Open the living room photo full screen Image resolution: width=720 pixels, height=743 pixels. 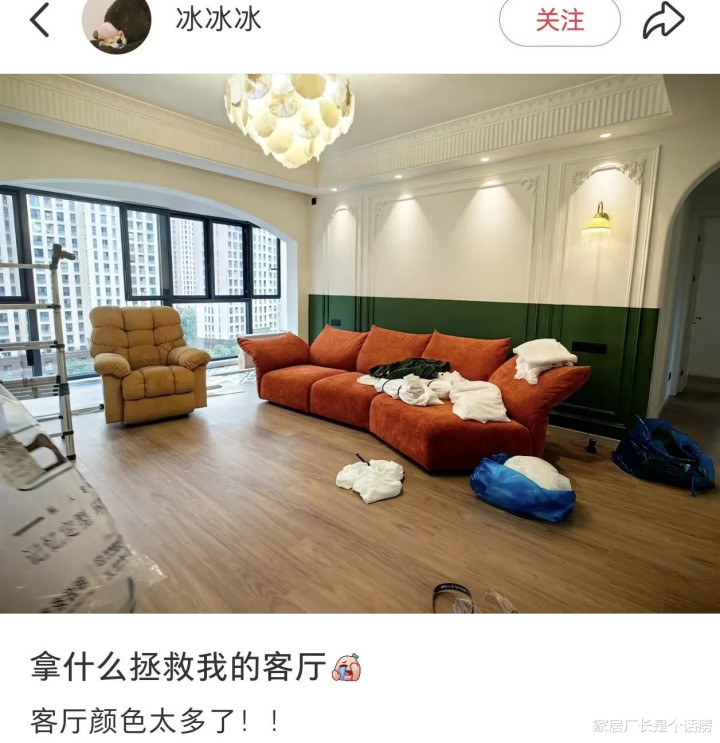click(360, 343)
